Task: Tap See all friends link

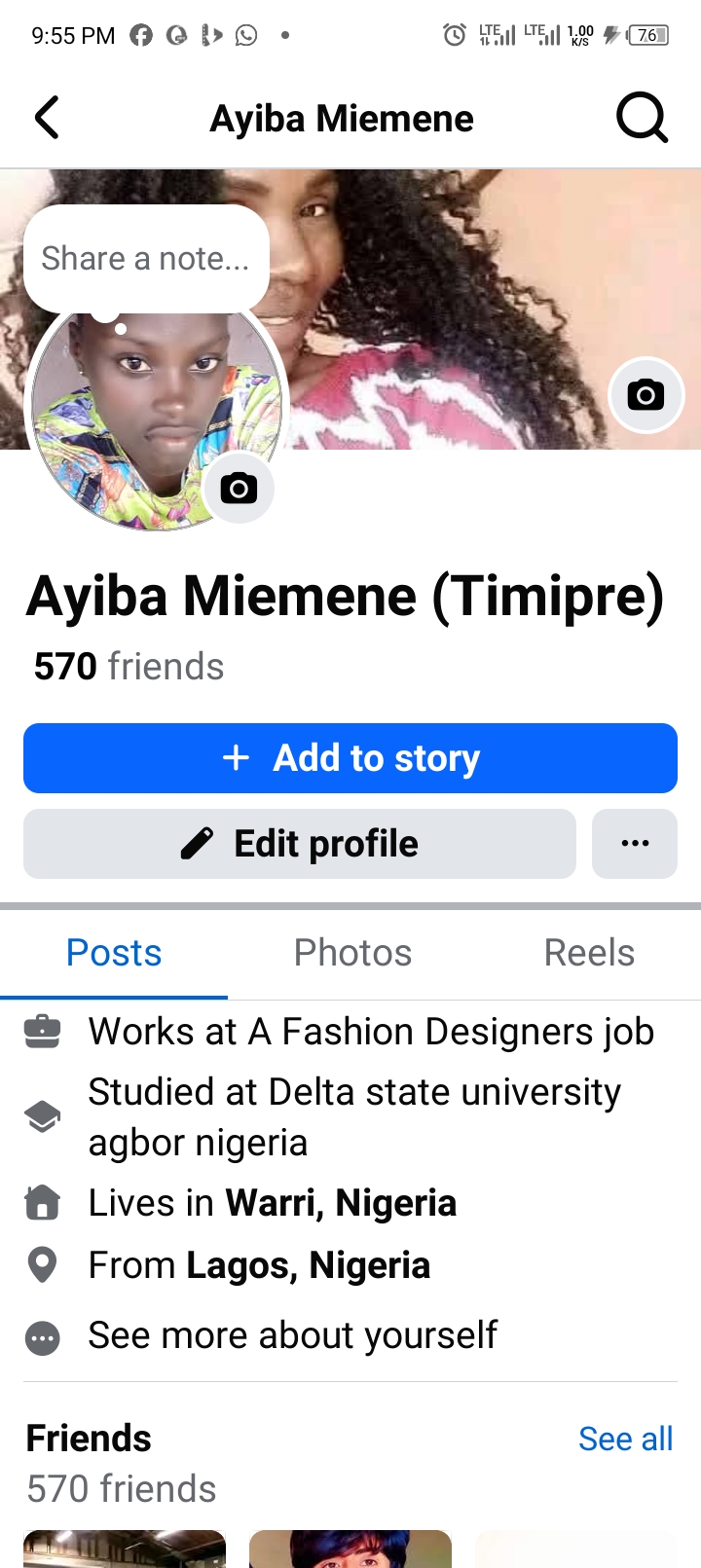Action: coord(625,1439)
